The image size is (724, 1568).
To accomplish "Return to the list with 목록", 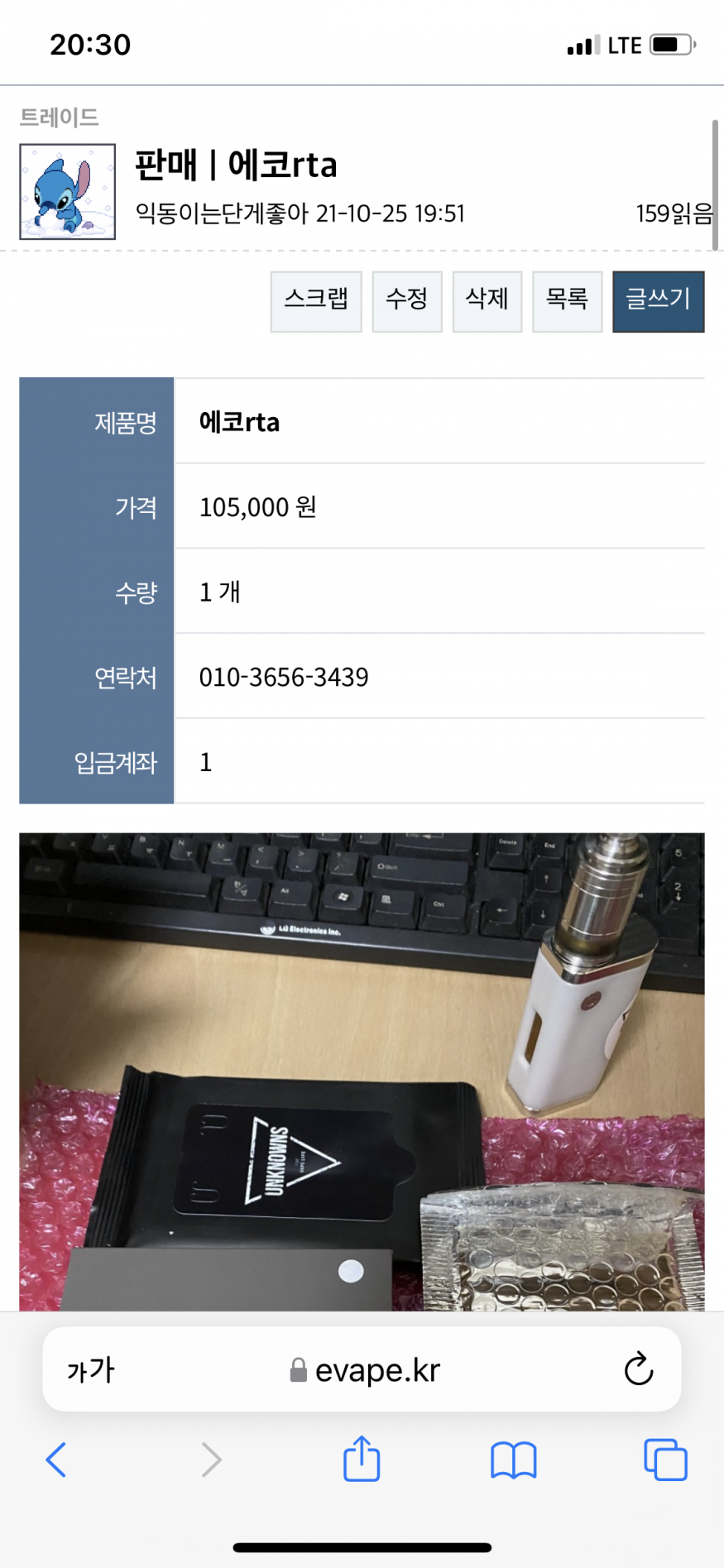I will [x=567, y=301].
